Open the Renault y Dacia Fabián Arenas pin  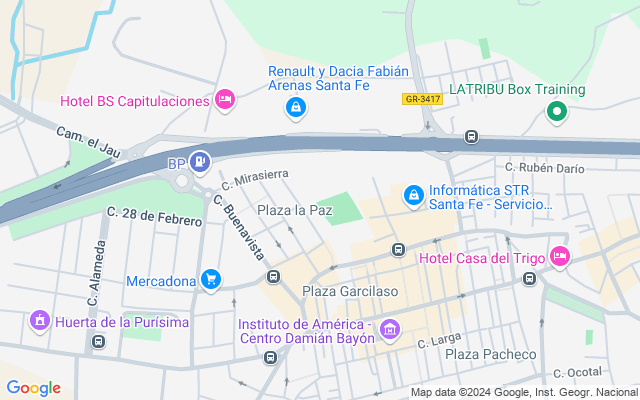coord(295,108)
